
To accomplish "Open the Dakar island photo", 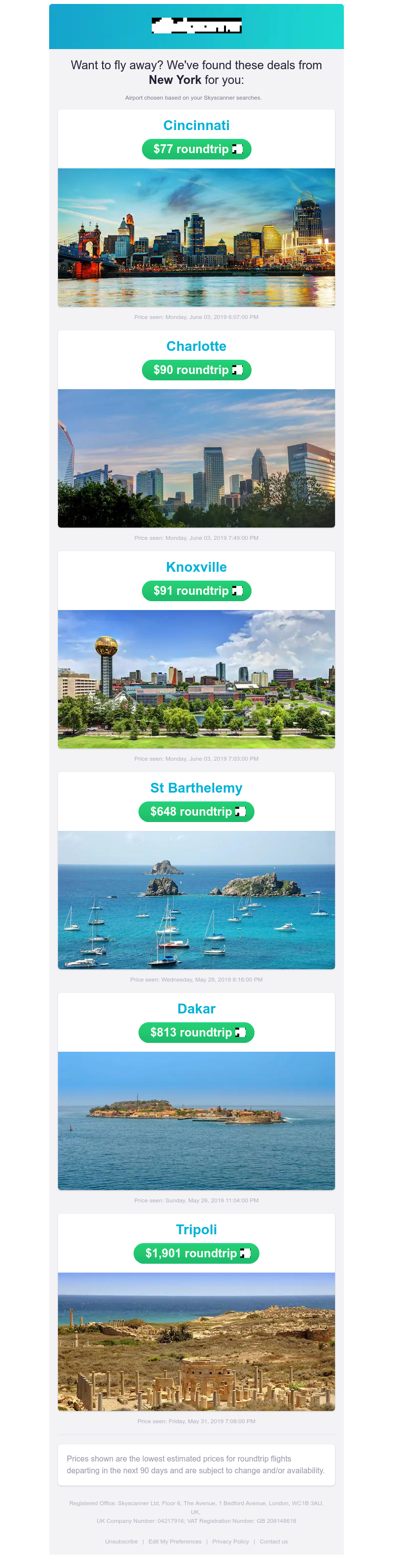I will [196, 1120].
